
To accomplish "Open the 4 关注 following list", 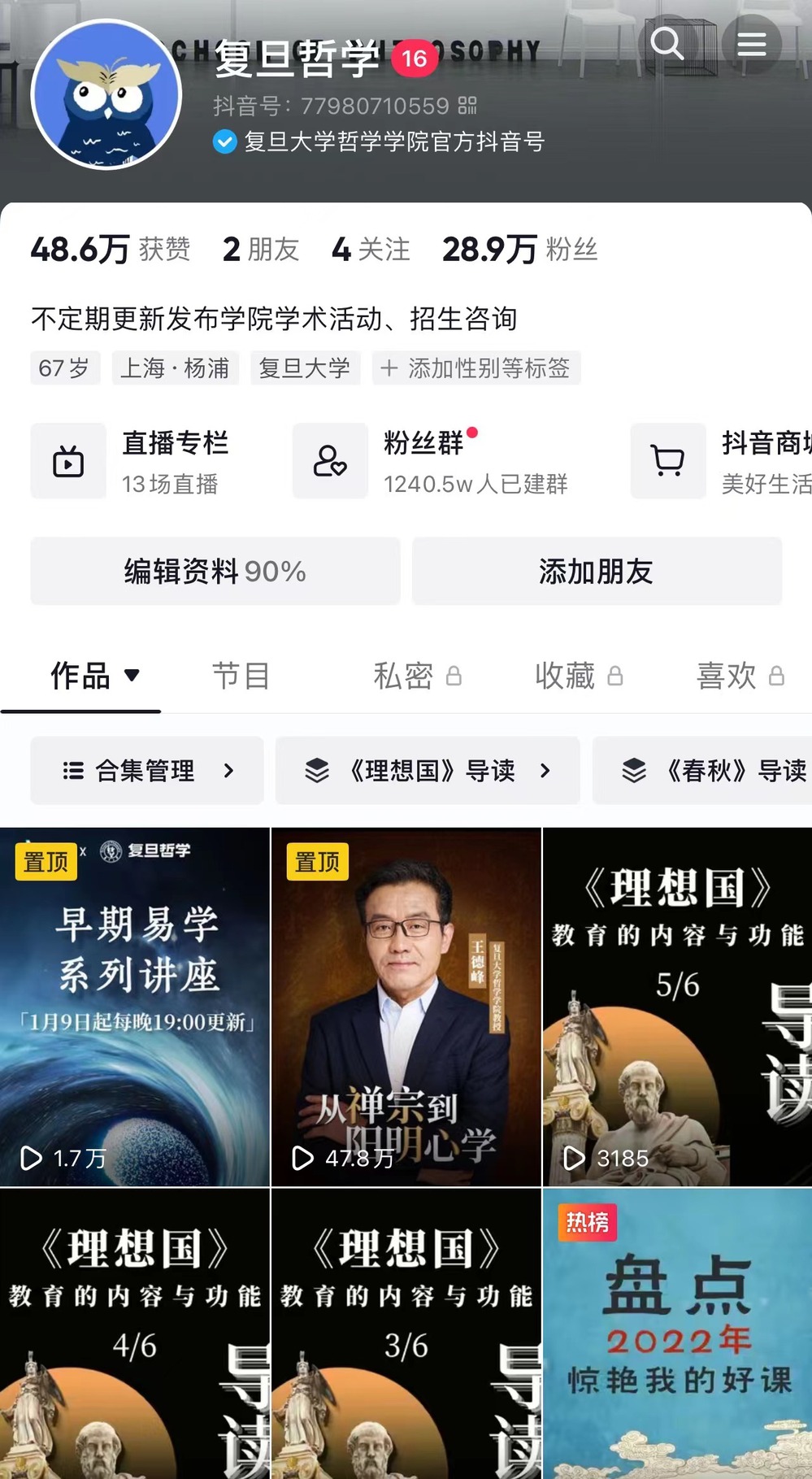I will click(x=371, y=250).
